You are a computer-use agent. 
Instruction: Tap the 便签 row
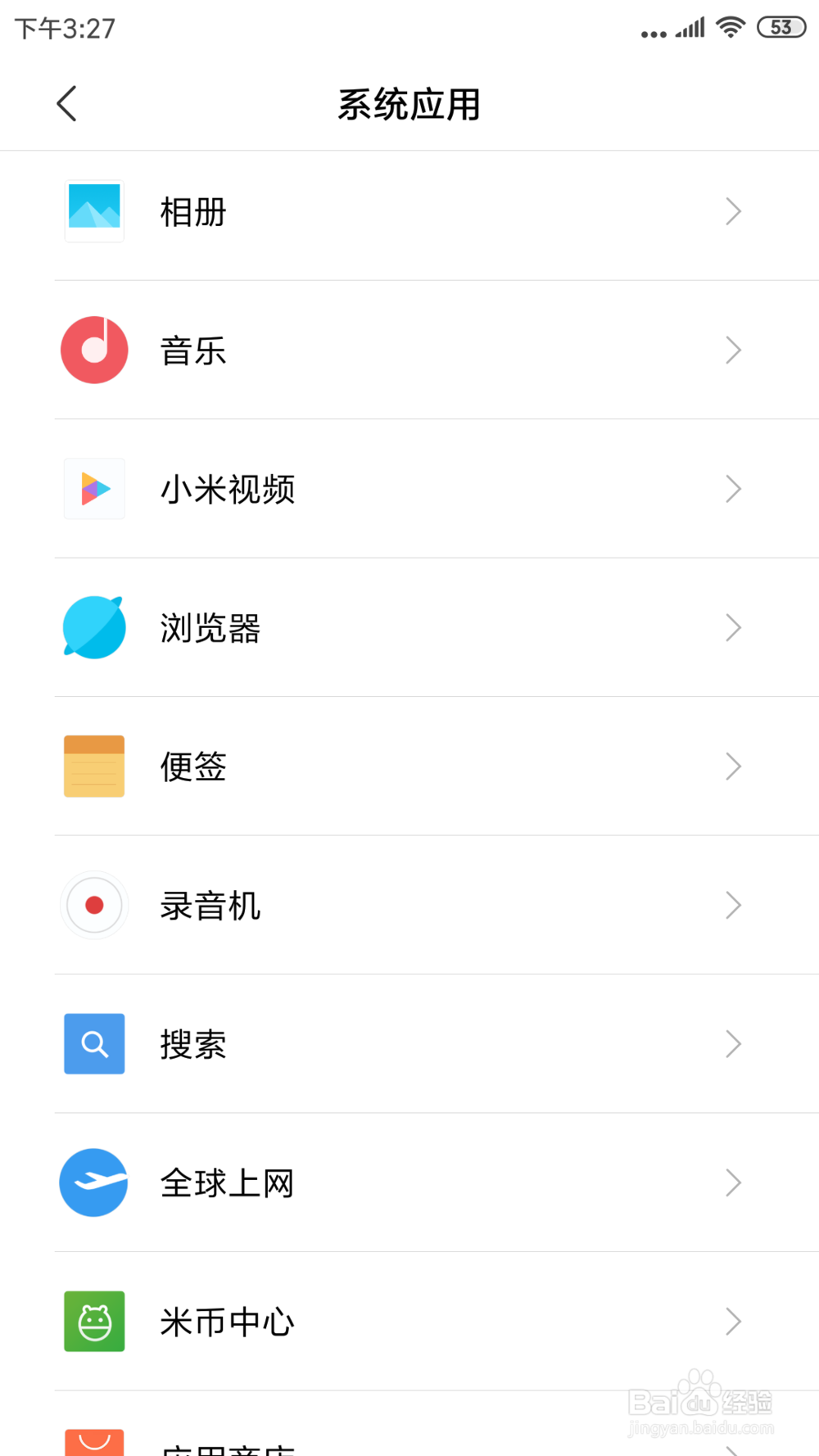[409, 766]
